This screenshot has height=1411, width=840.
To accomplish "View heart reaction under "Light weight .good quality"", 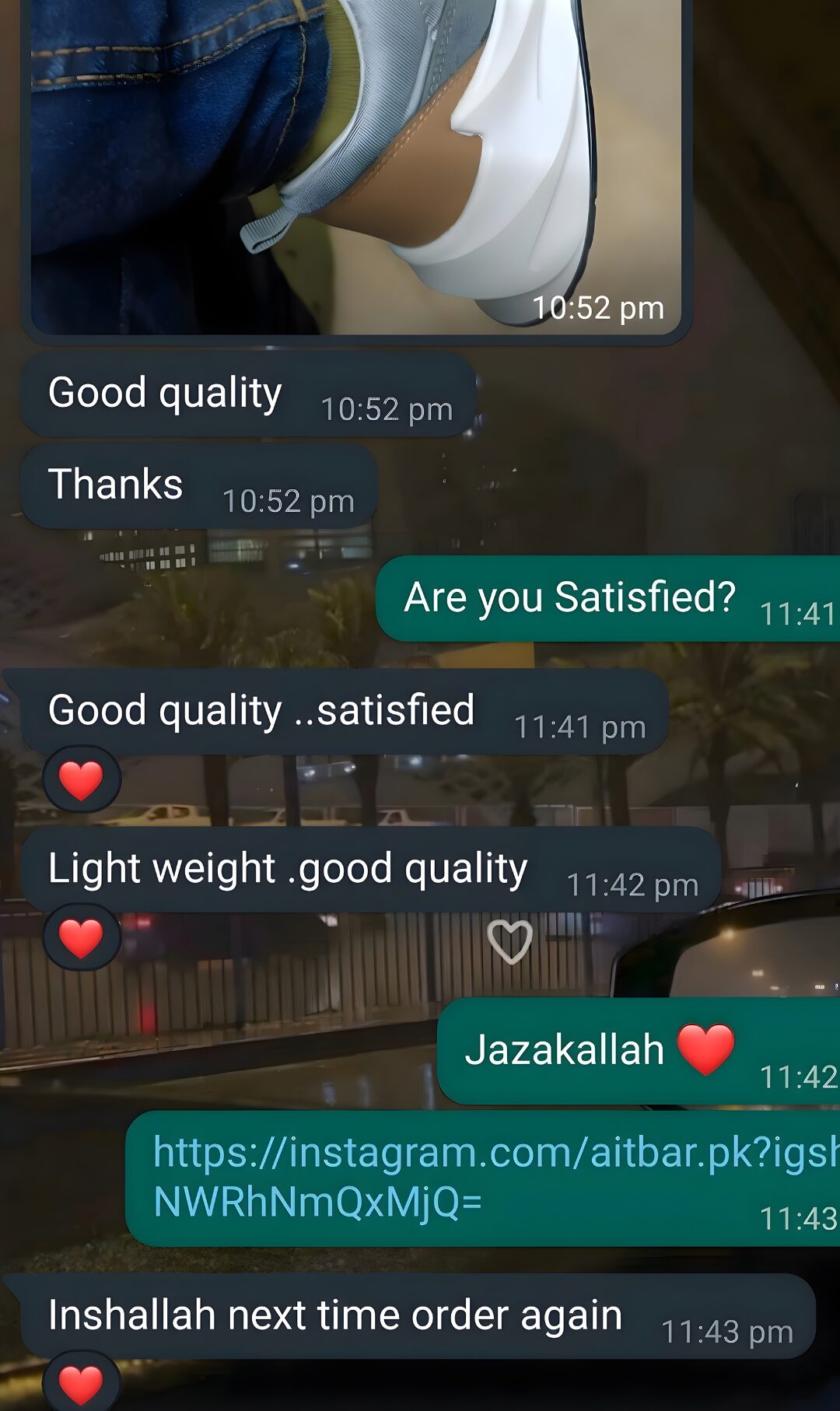I will coord(81,937).
